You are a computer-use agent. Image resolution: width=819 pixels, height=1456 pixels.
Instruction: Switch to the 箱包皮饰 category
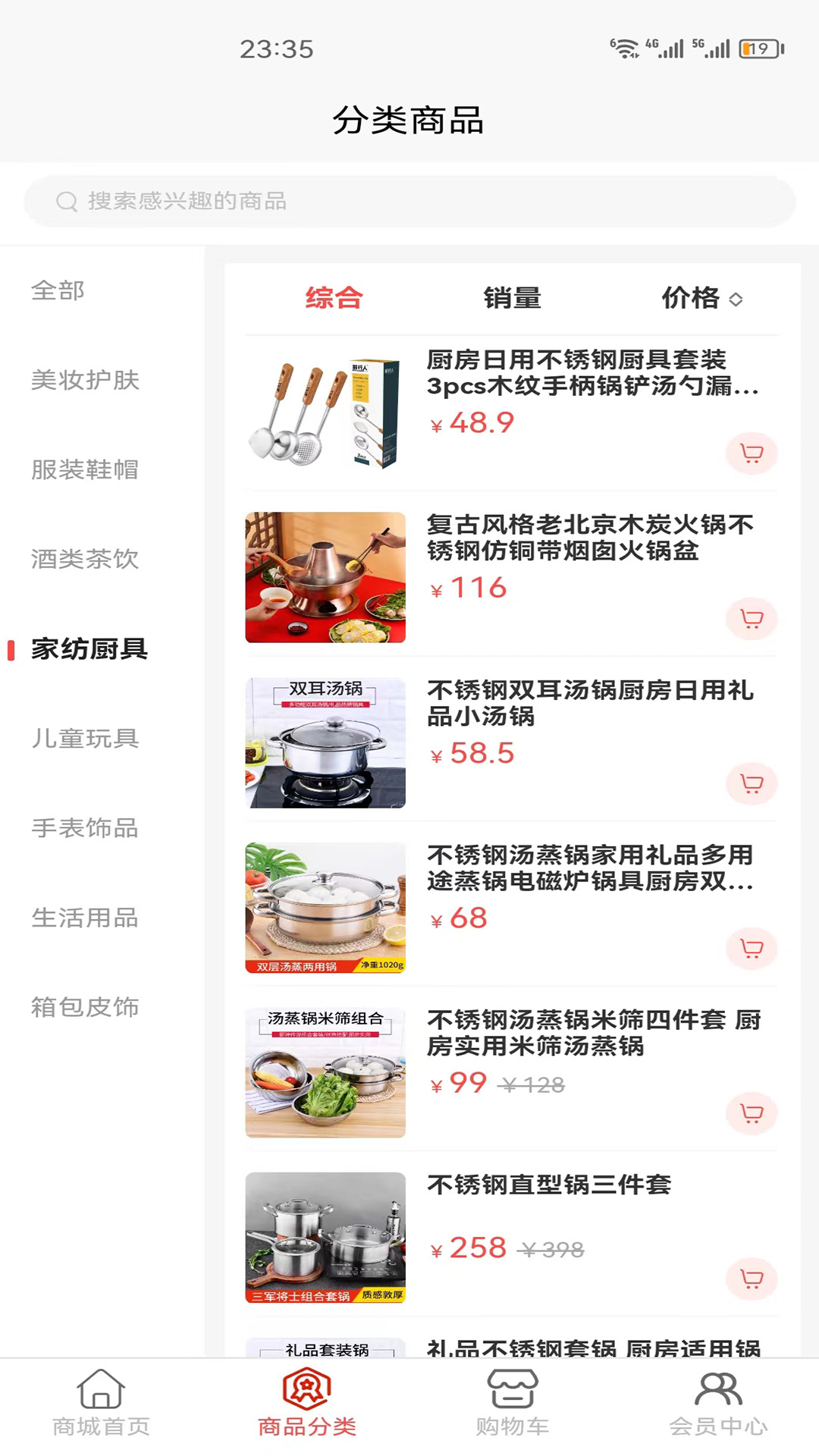coord(85,1008)
